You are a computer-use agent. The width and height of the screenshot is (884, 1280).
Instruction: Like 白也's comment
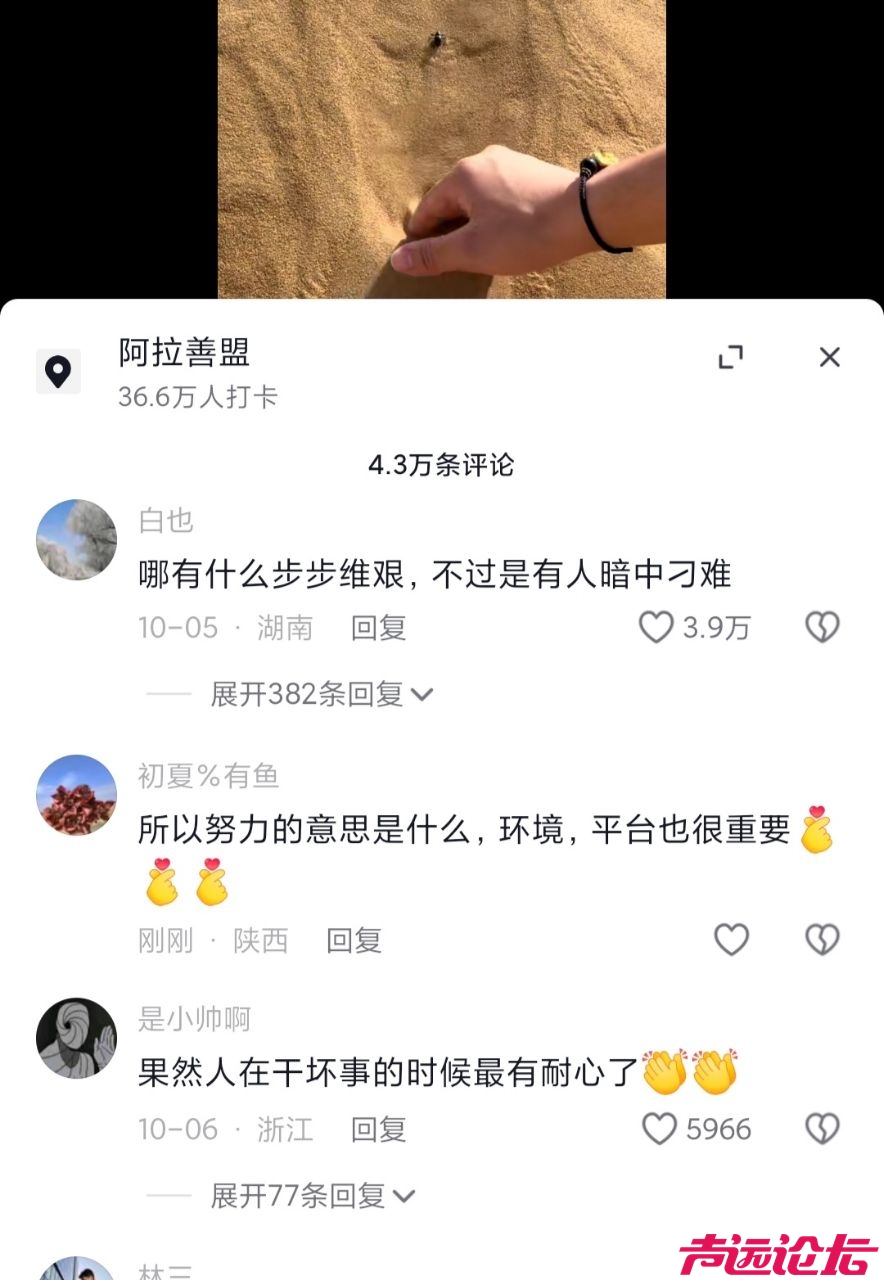[657, 628]
